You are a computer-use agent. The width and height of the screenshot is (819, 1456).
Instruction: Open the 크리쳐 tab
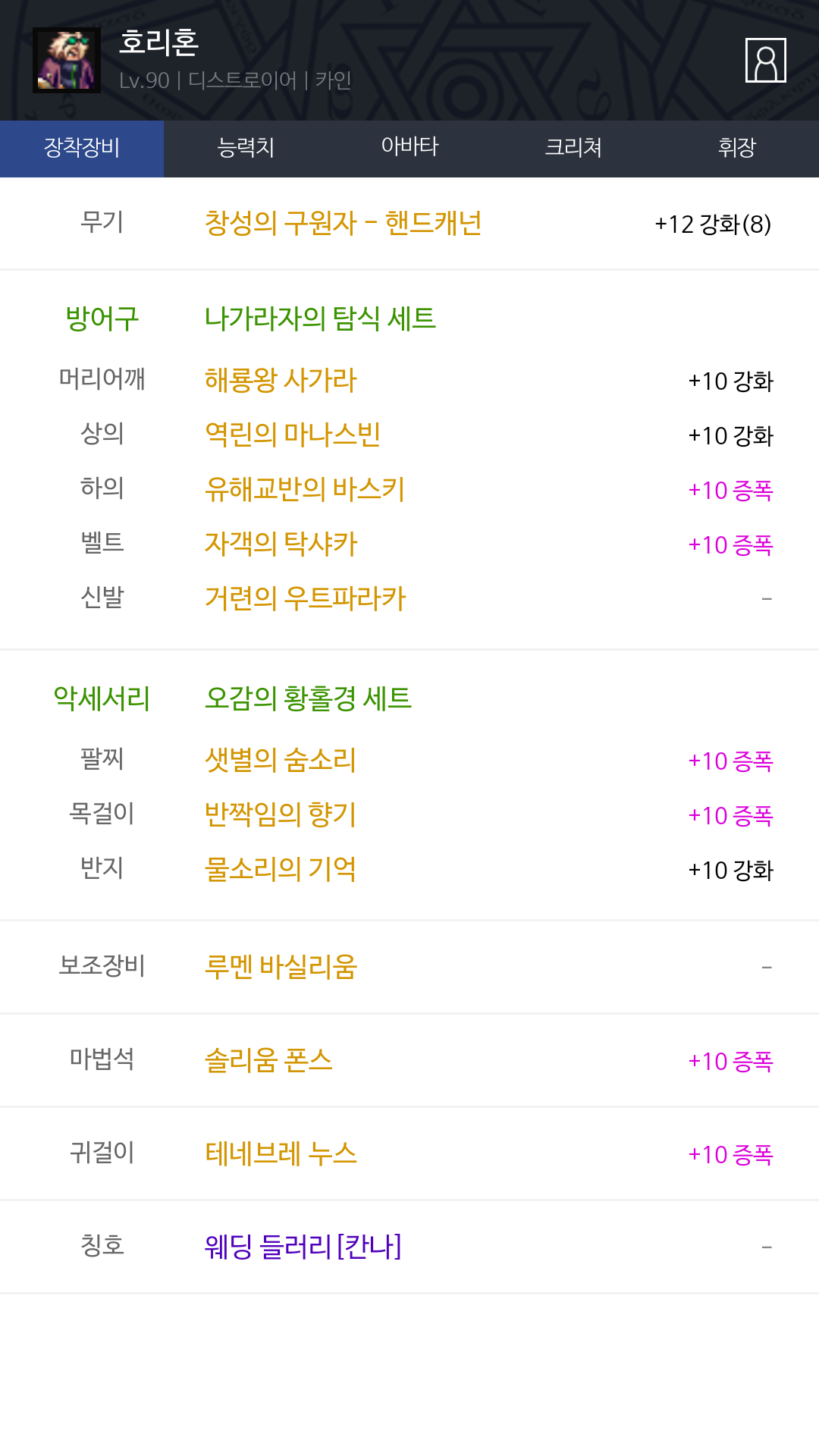(x=573, y=148)
